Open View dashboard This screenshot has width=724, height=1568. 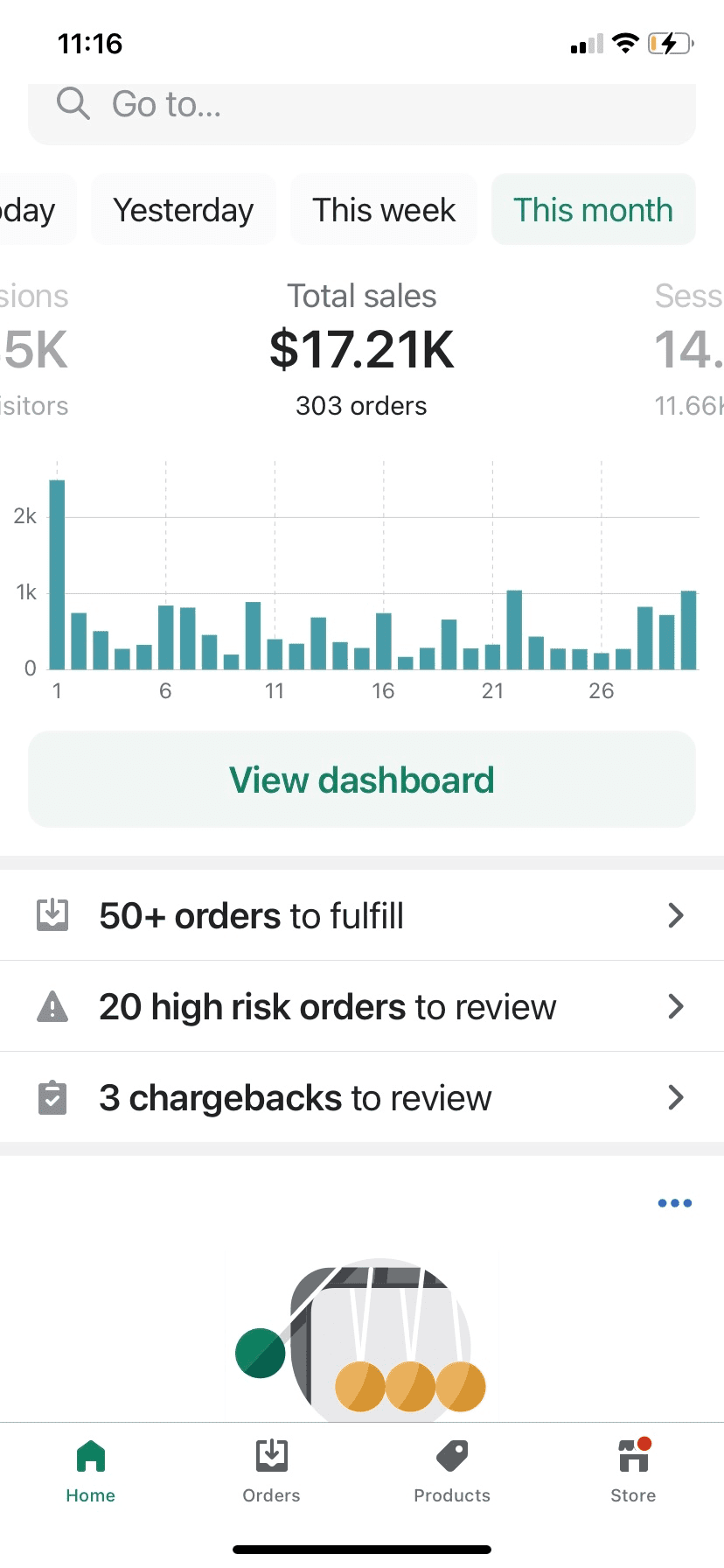(362, 780)
